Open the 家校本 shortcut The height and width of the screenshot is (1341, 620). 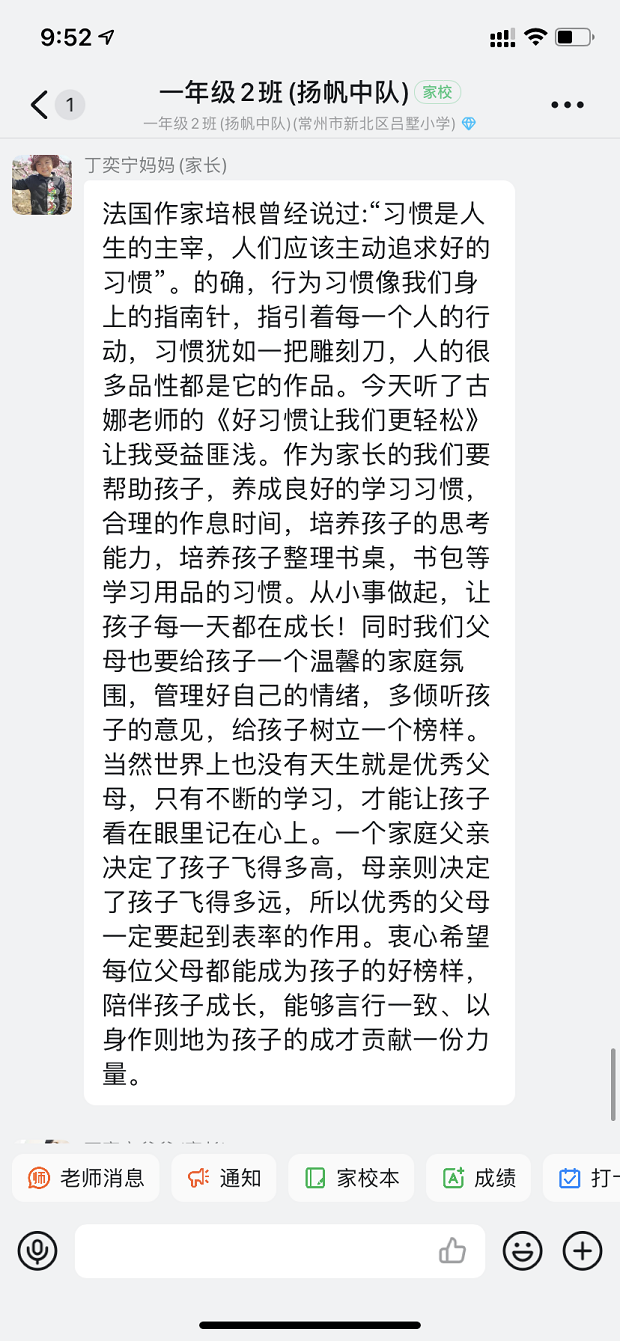click(x=352, y=1178)
